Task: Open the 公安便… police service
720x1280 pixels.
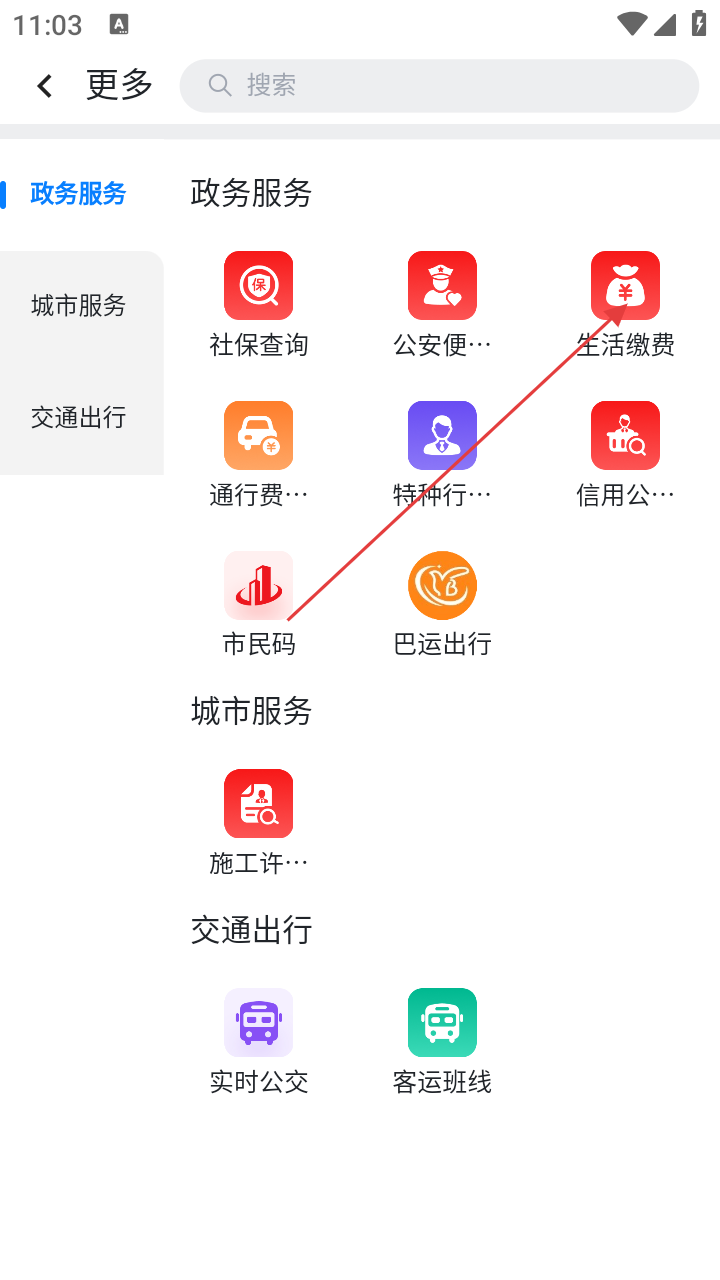Action: point(442,286)
